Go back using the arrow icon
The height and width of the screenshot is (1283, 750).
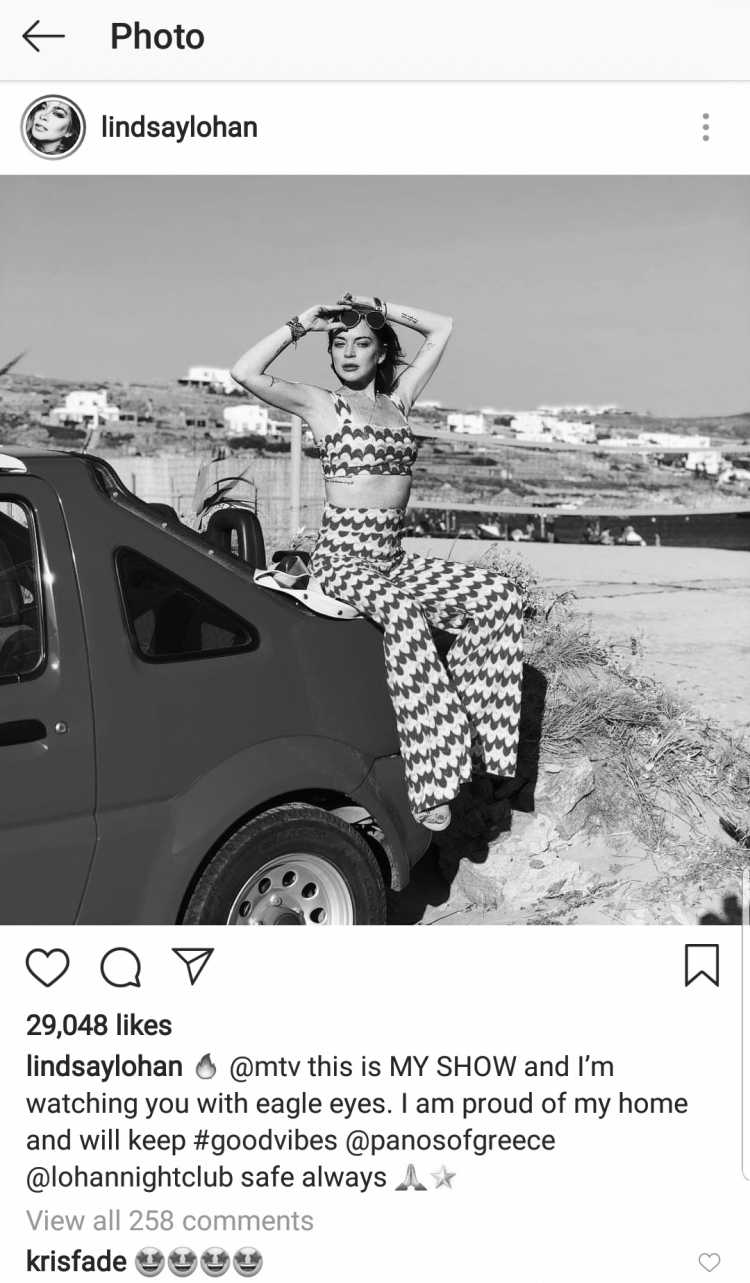[43, 37]
